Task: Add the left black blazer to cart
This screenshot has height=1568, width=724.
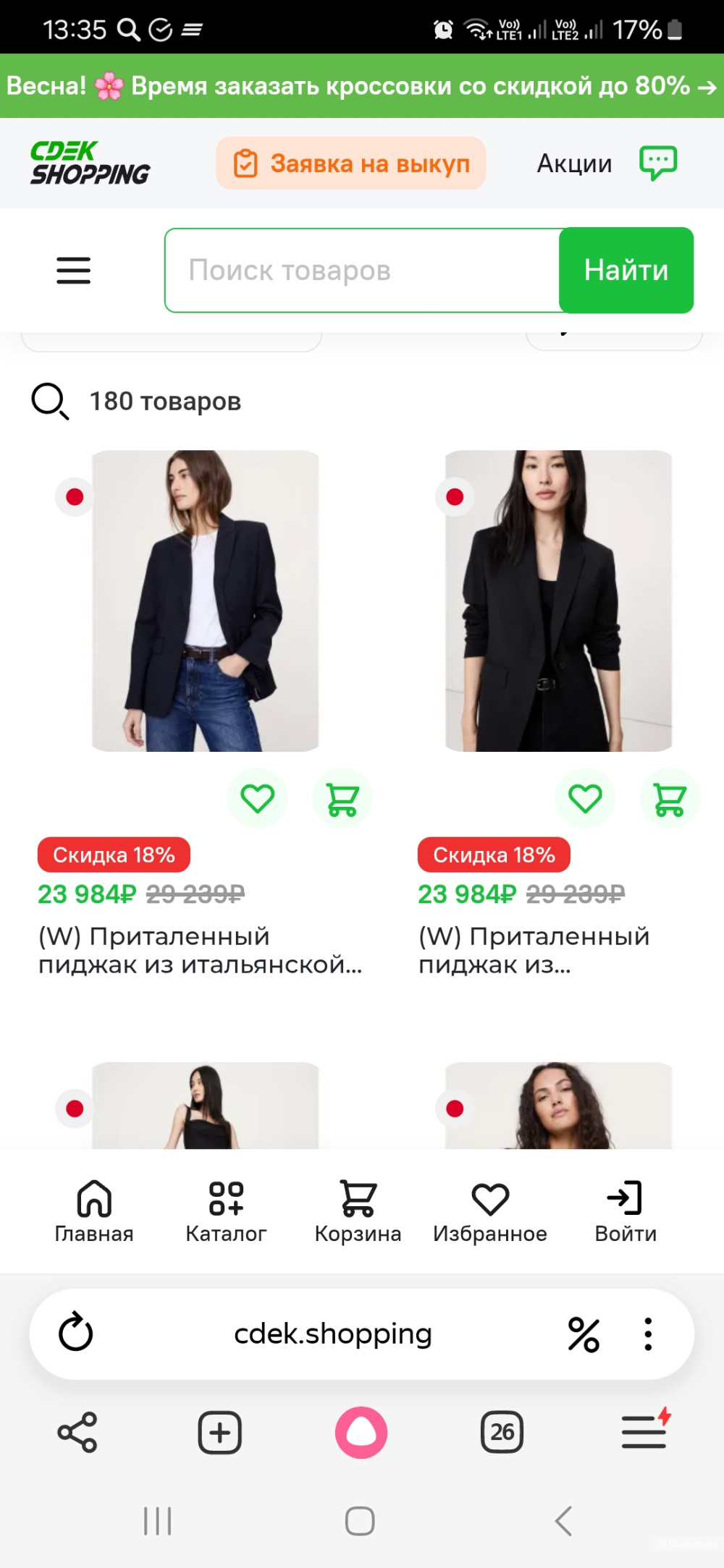Action: pyautogui.click(x=342, y=798)
